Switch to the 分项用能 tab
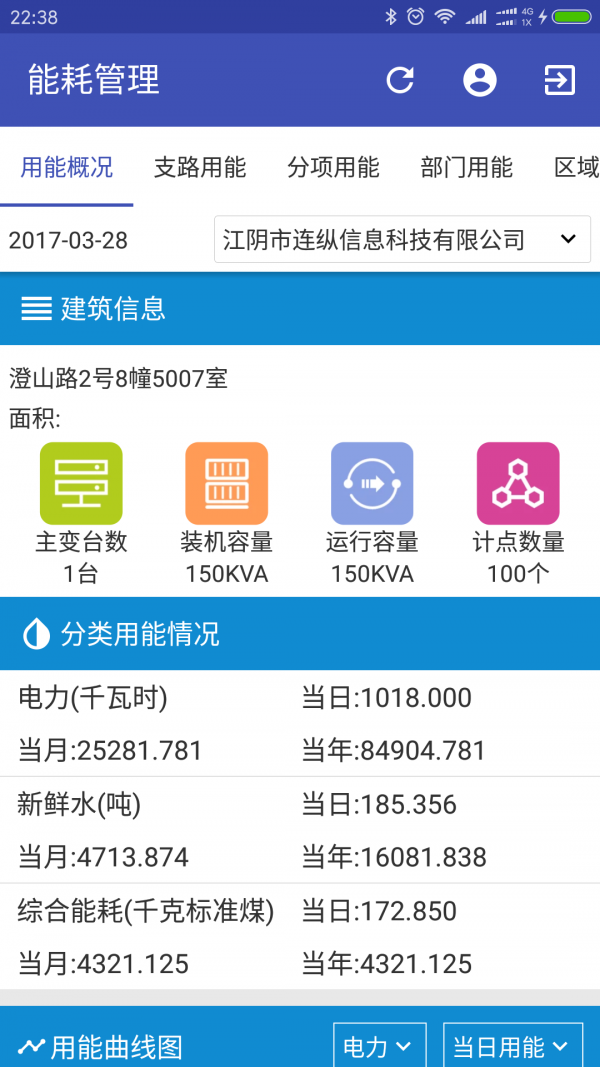Viewport: 600px width, 1067px height. click(333, 167)
